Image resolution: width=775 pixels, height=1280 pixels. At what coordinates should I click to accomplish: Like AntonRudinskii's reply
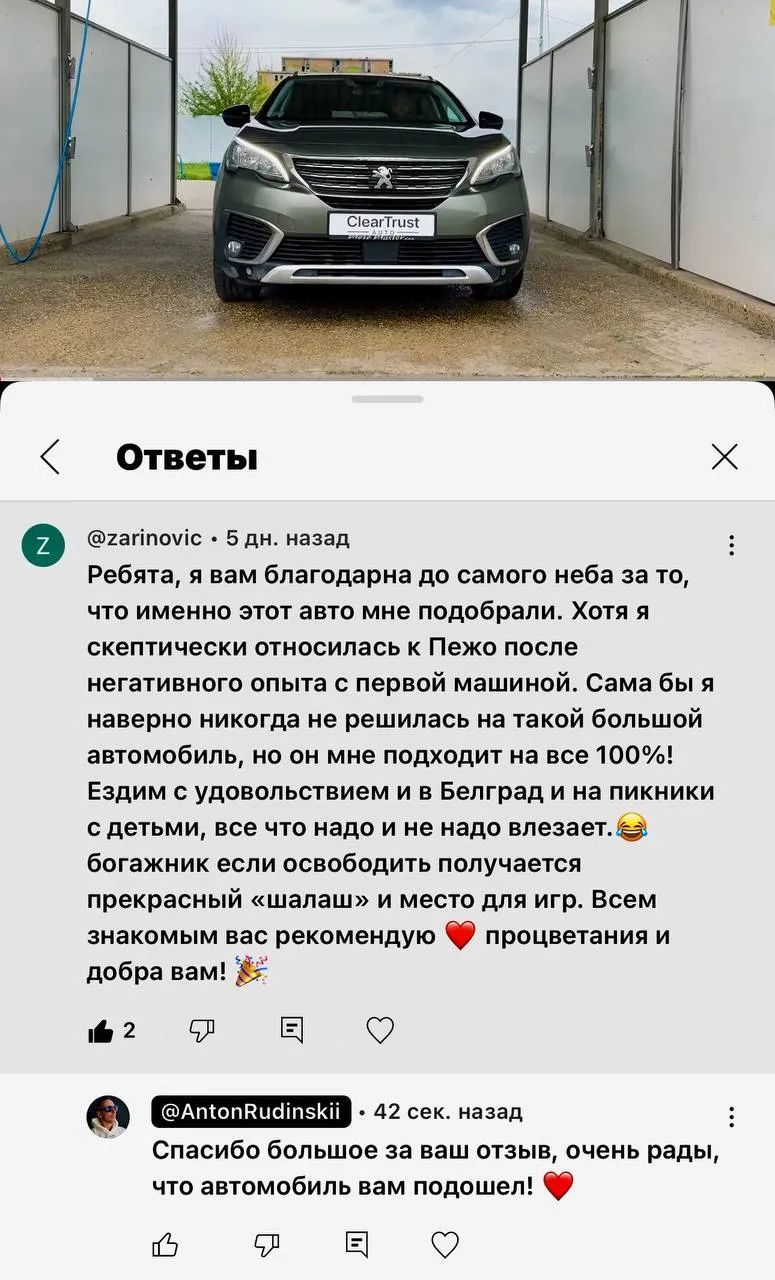(x=165, y=1244)
